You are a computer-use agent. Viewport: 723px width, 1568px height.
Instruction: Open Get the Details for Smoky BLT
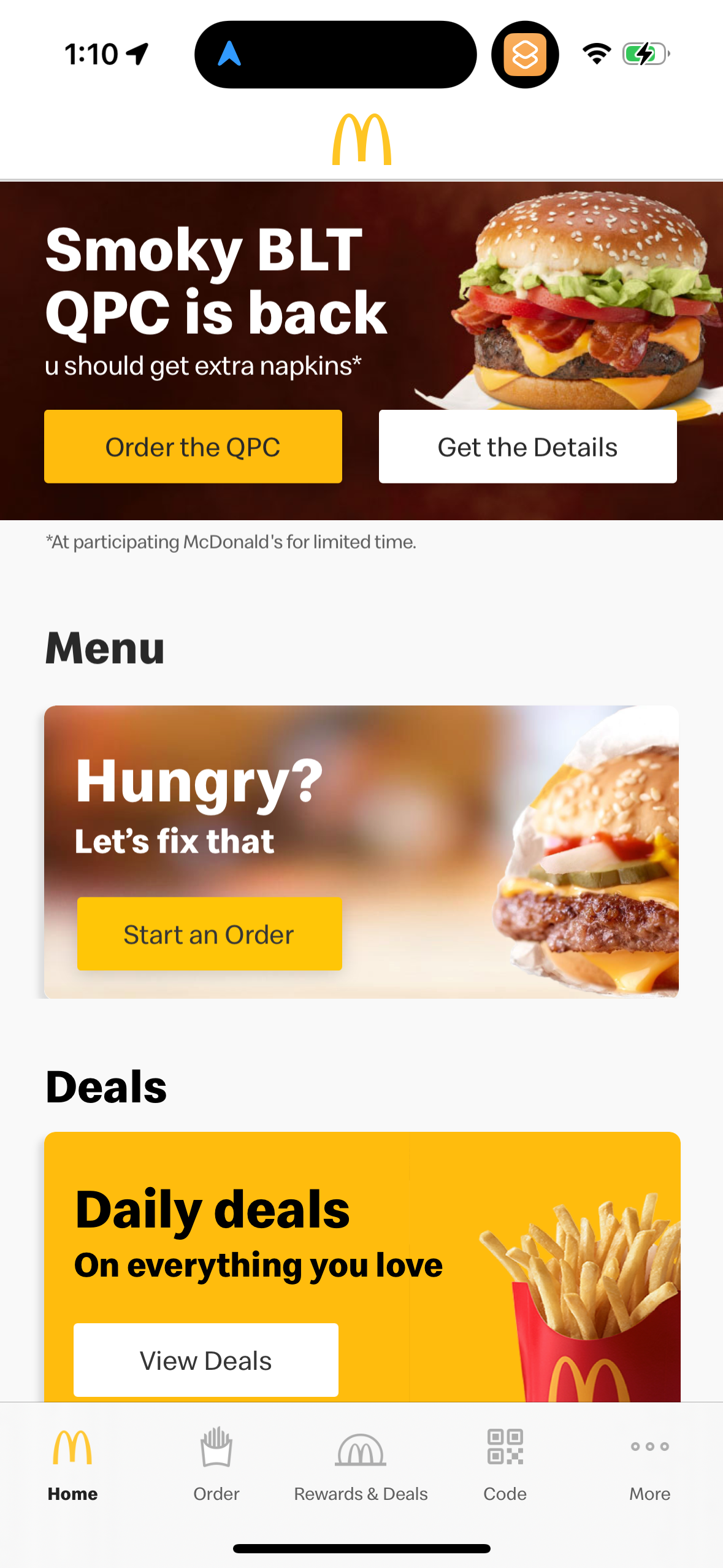click(527, 447)
